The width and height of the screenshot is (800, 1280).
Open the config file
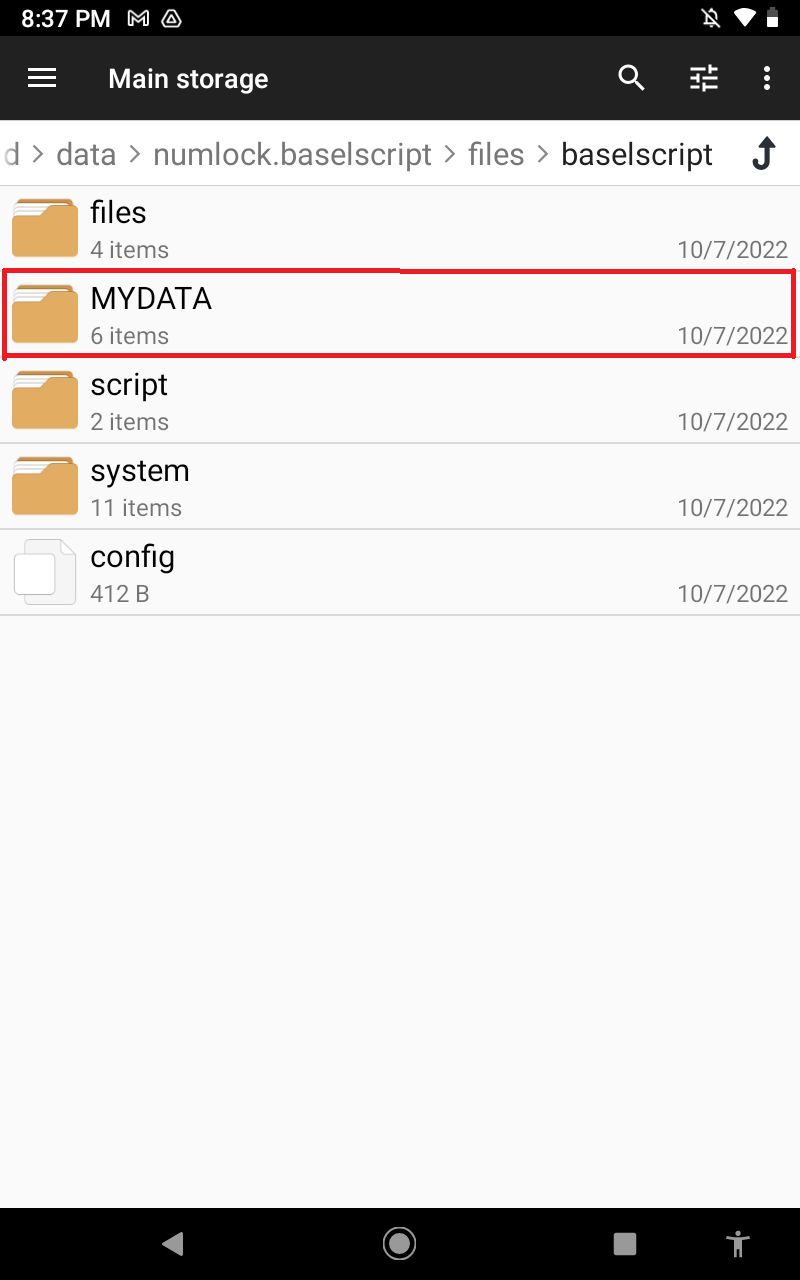400,572
